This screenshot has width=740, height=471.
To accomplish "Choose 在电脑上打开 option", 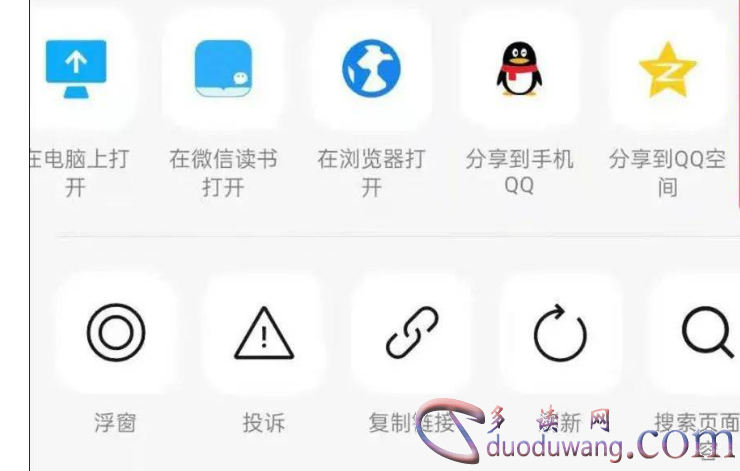I will tap(77, 69).
